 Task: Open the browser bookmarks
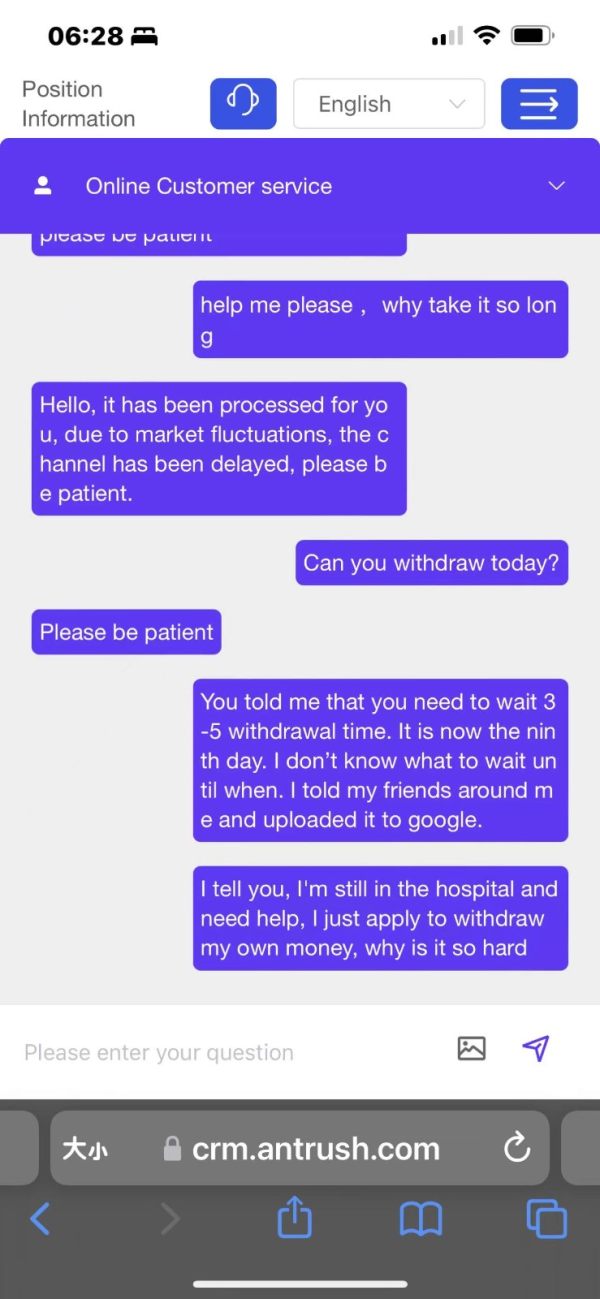[421, 1219]
